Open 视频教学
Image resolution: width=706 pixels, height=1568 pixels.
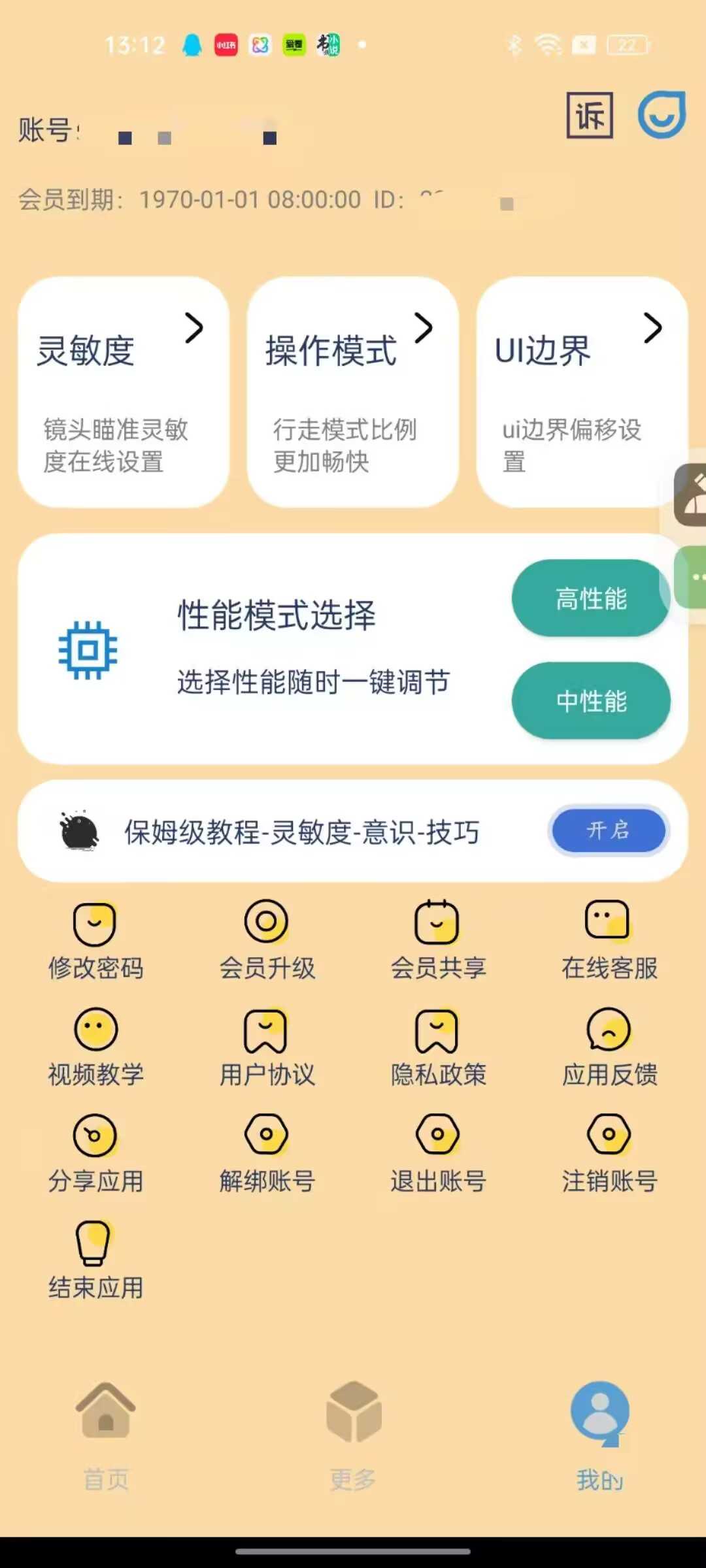(95, 1047)
